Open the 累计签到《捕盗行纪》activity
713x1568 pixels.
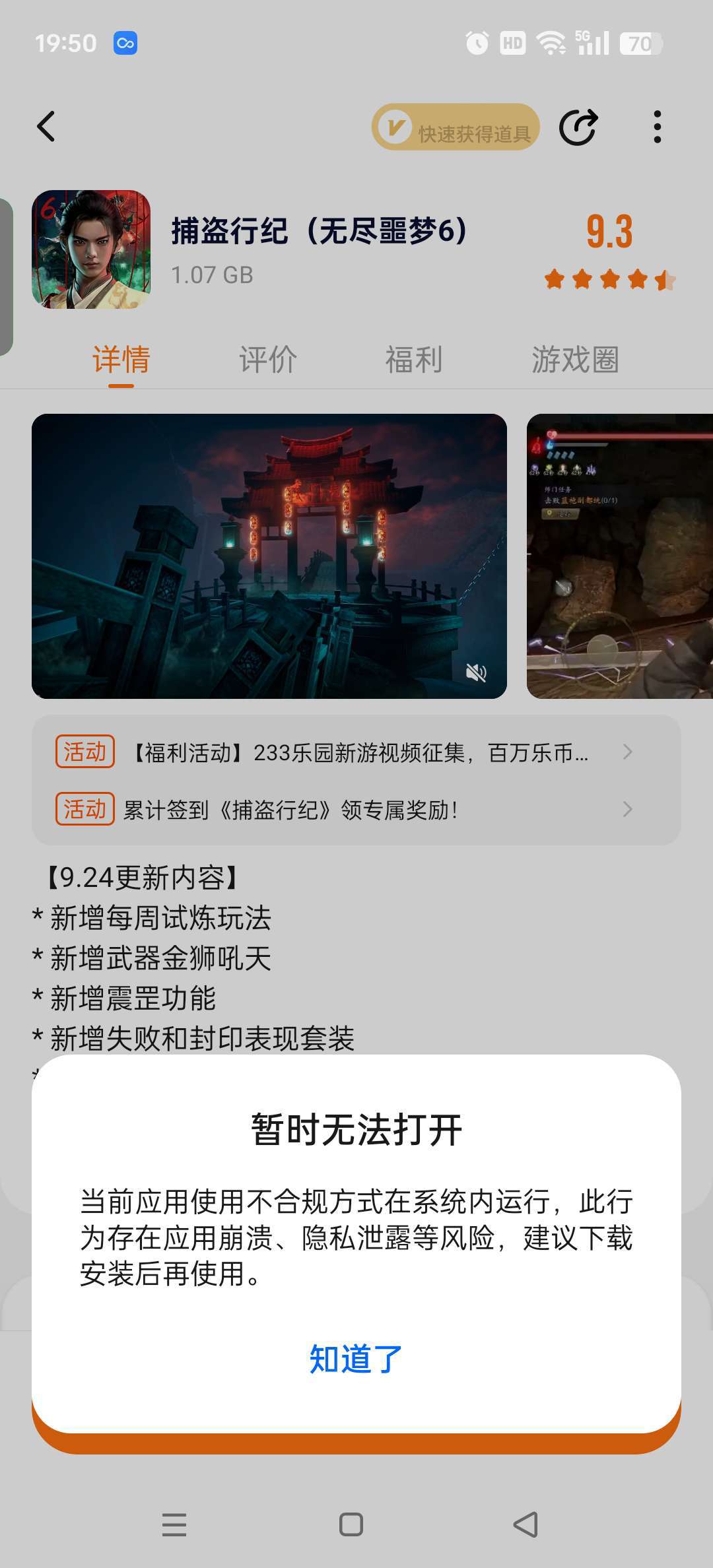(x=356, y=809)
